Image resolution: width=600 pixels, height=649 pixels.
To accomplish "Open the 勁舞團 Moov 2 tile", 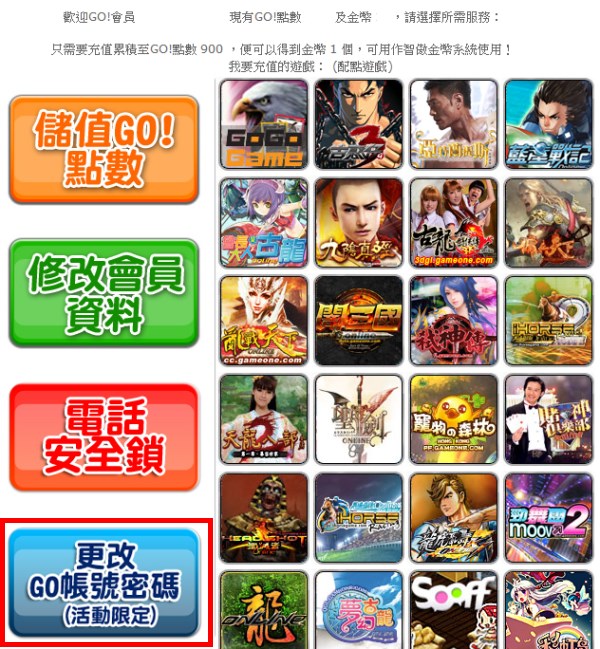I will click(x=549, y=516).
